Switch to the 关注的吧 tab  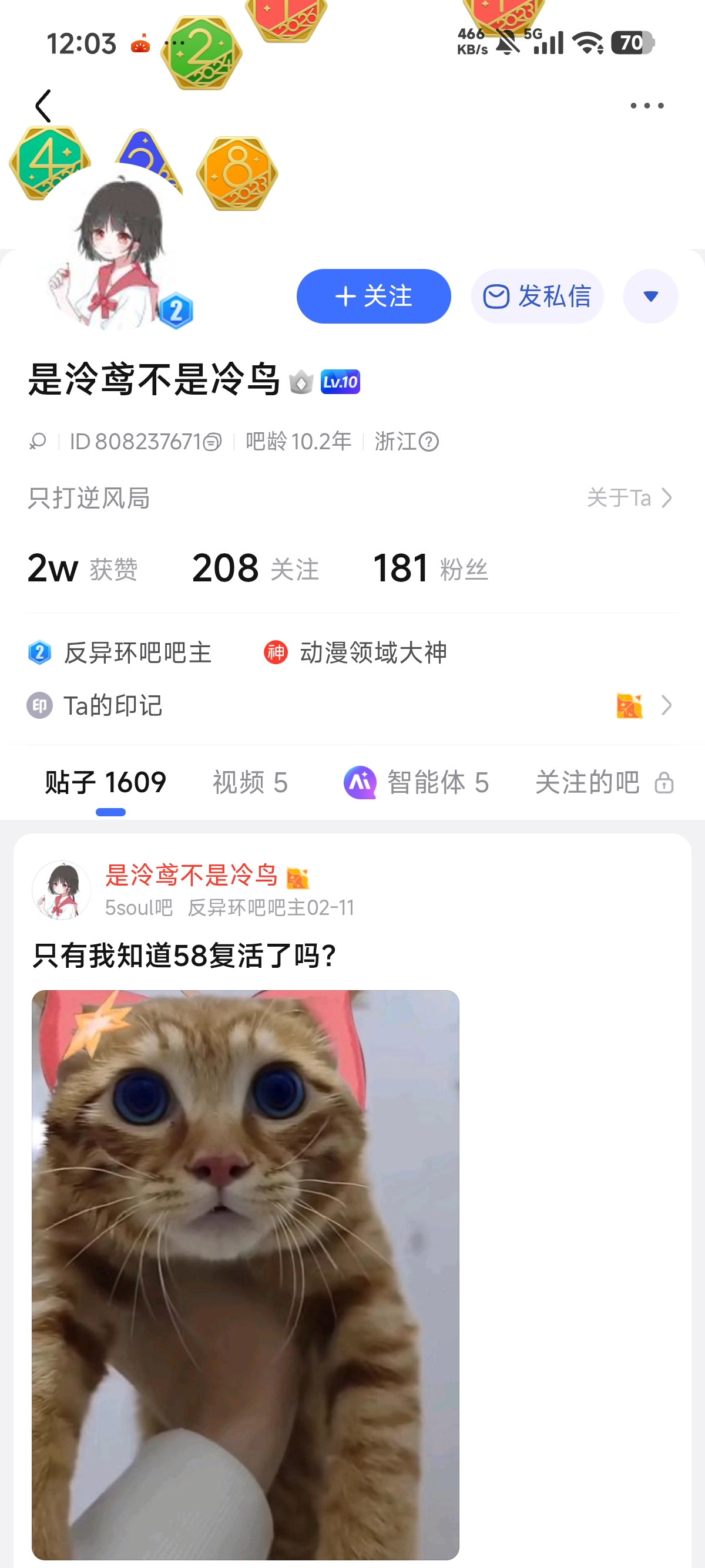[603, 782]
